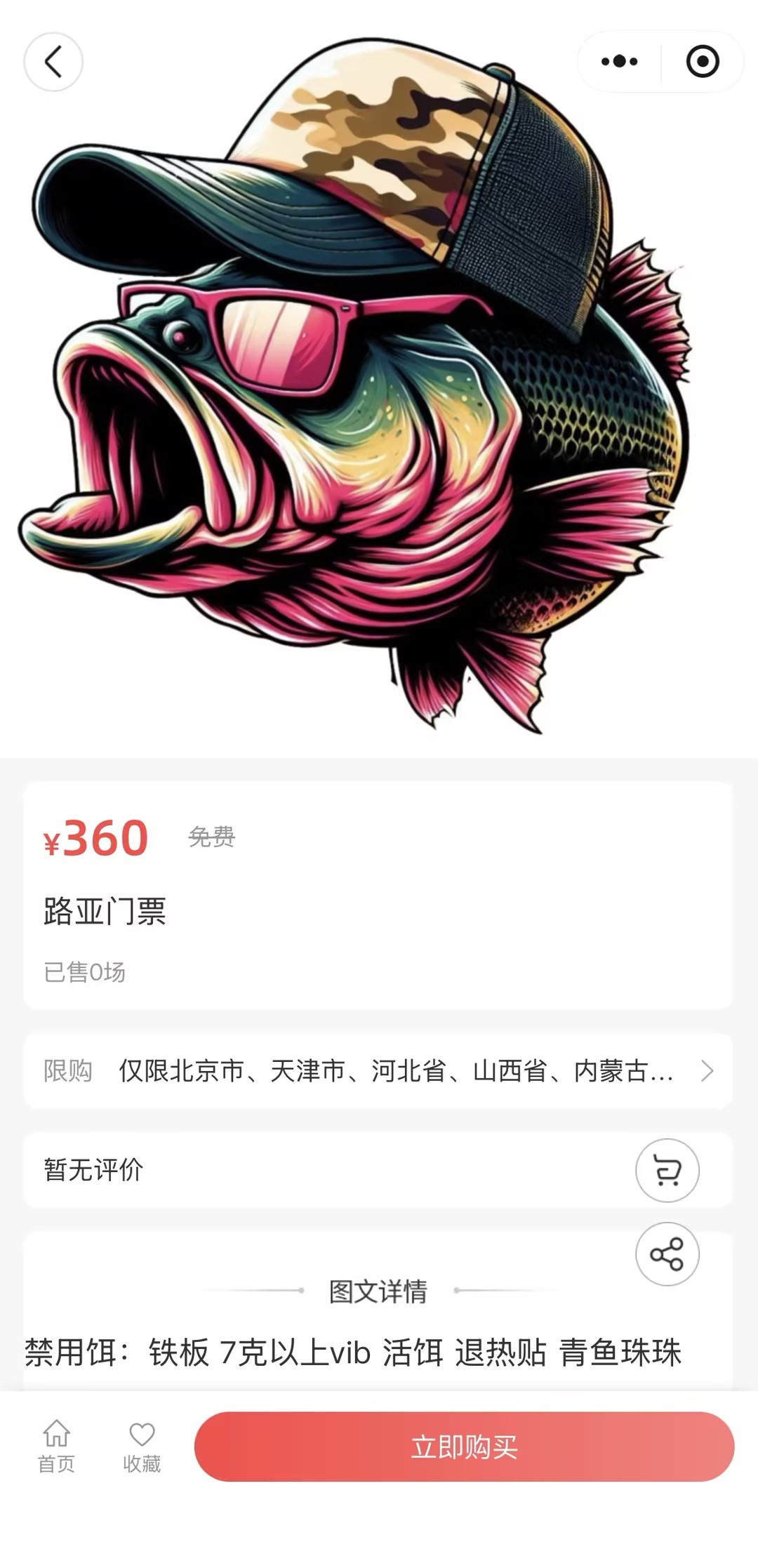758x1568 pixels.
Task: Expand the 限购 region restriction row
Action: [707, 1071]
